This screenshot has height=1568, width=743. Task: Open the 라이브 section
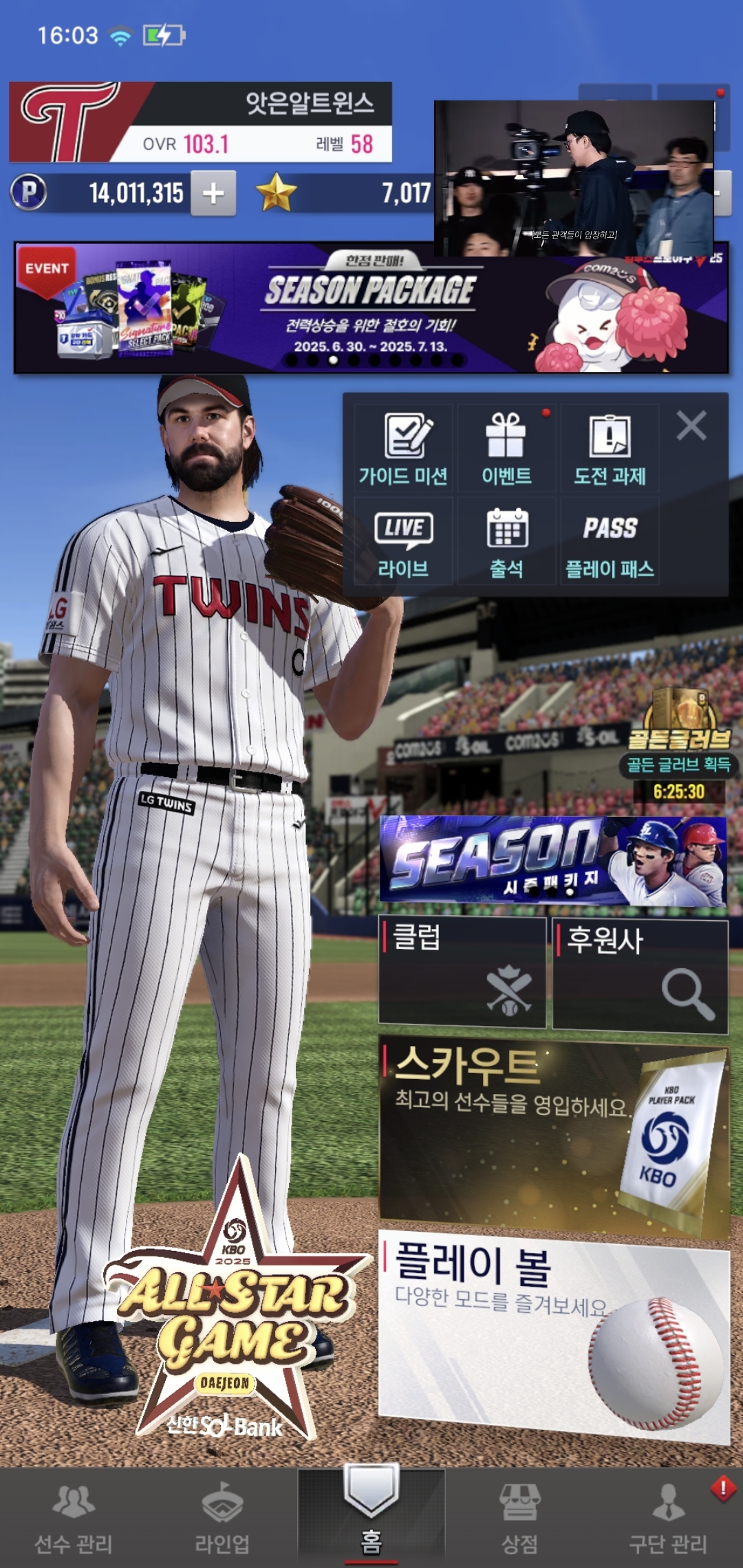[x=403, y=542]
